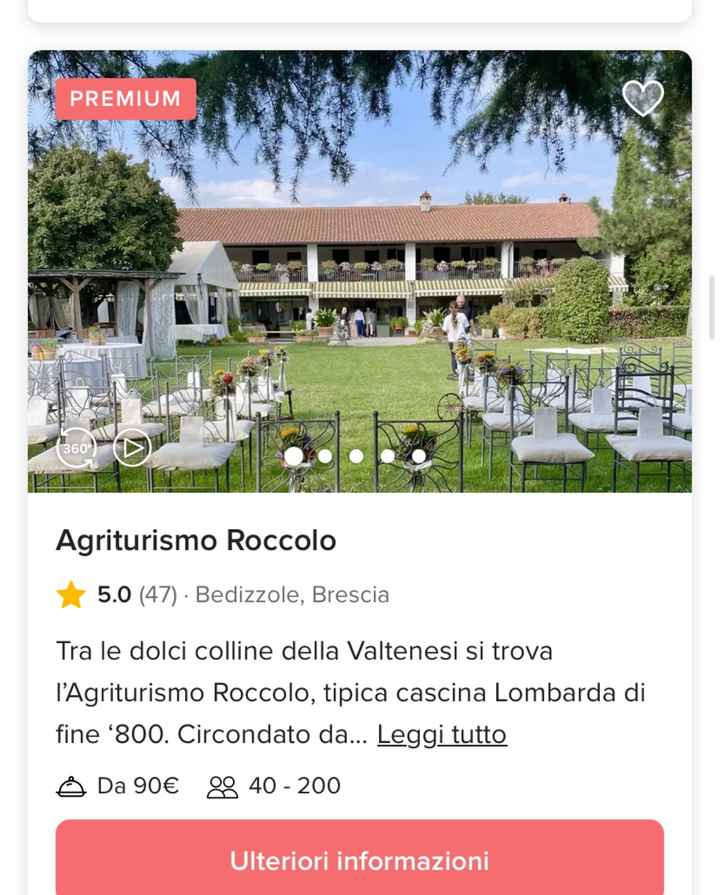Viewport: 720px width, 895px height.
Task: Select the first carousel dot
Action: (294, 455)
